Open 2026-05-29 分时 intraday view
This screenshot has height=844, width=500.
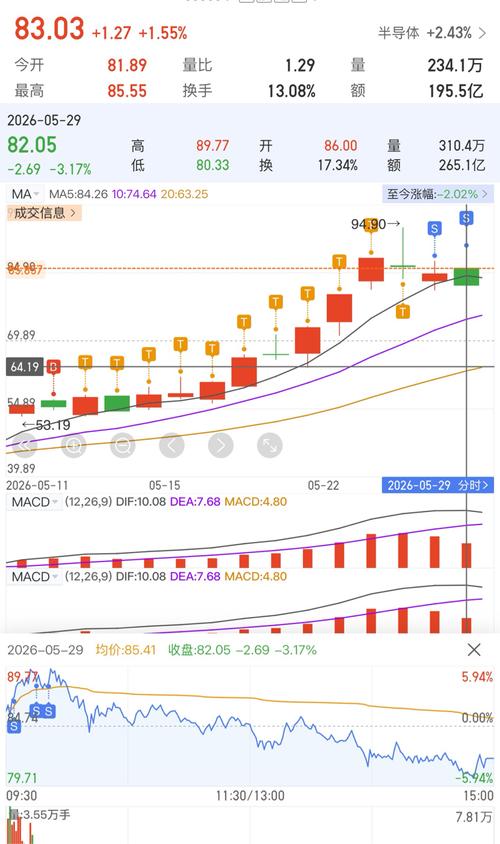point(438,485)
